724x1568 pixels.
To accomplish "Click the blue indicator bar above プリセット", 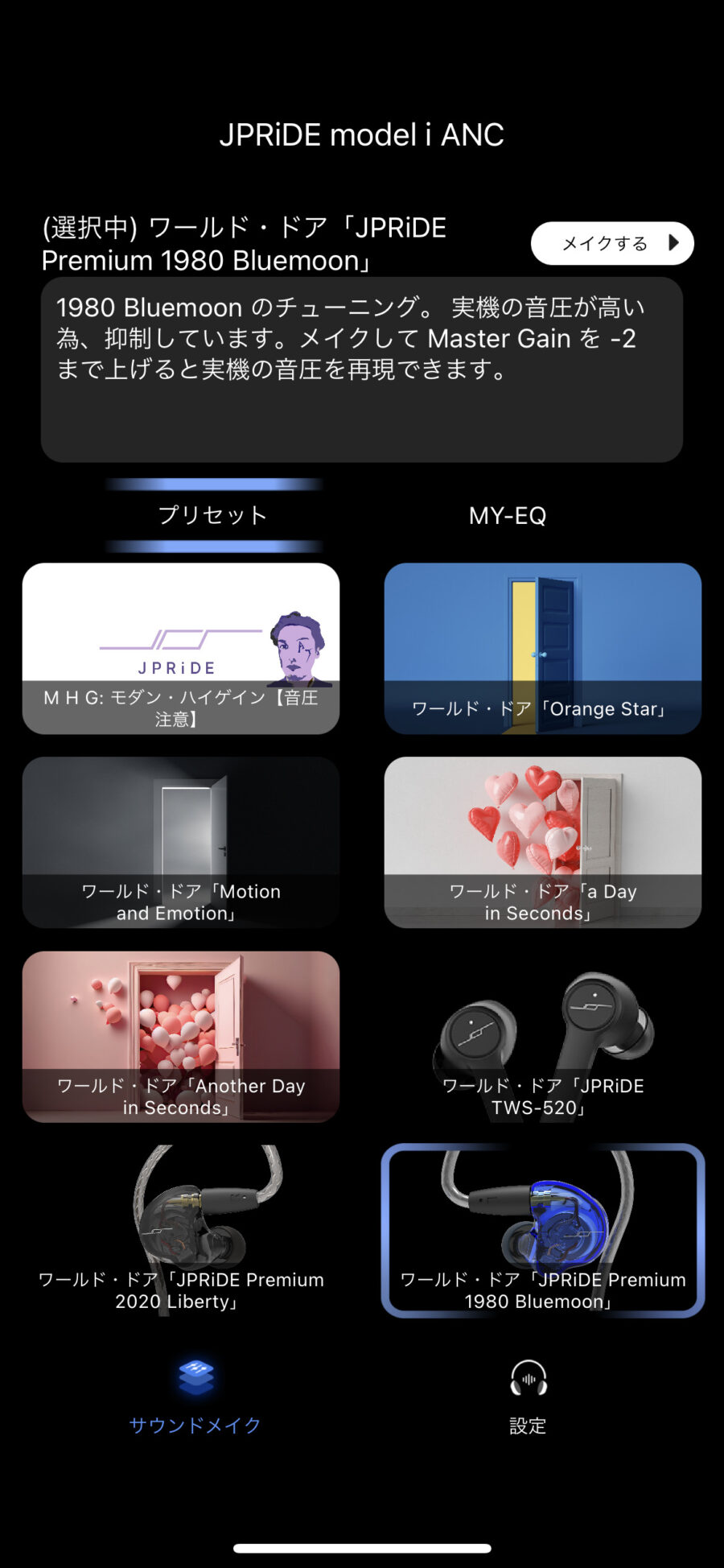I will click(x=212, y=483).
